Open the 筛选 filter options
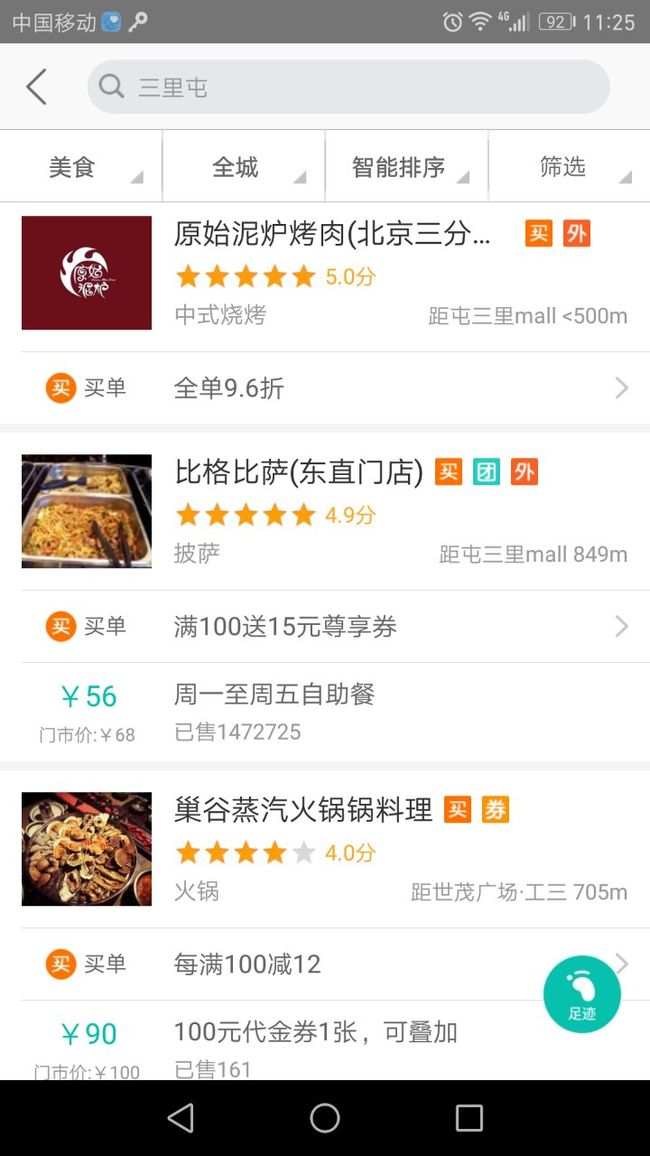This screenshot has width=650, height=1156. pyautogui.click(x=570, y=167)
